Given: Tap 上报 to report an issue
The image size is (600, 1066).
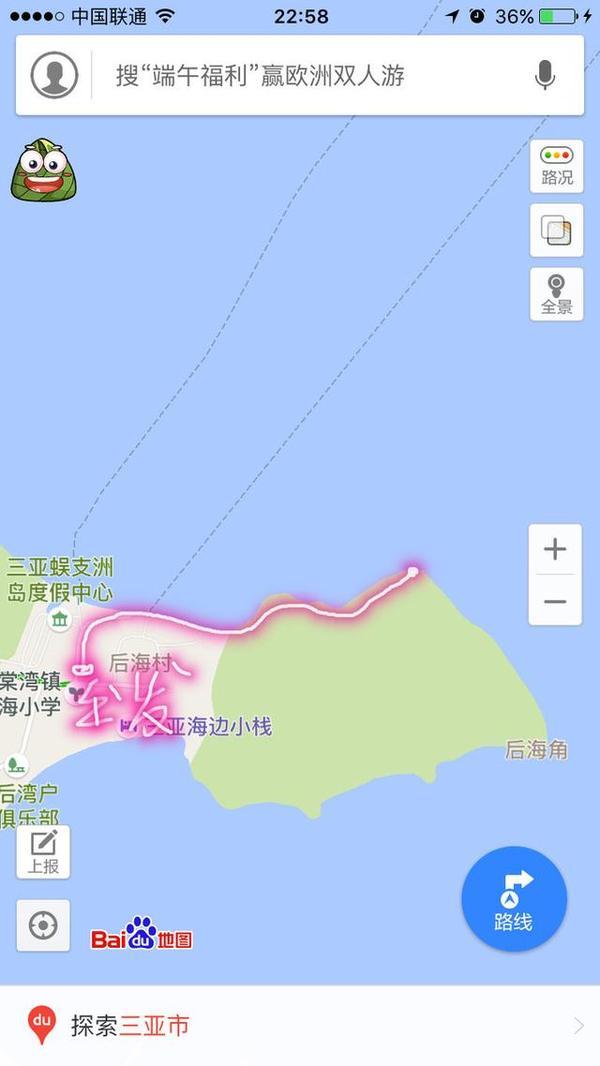Looking at the screenshot, I should pyautogui.click(x=43, y=852).
